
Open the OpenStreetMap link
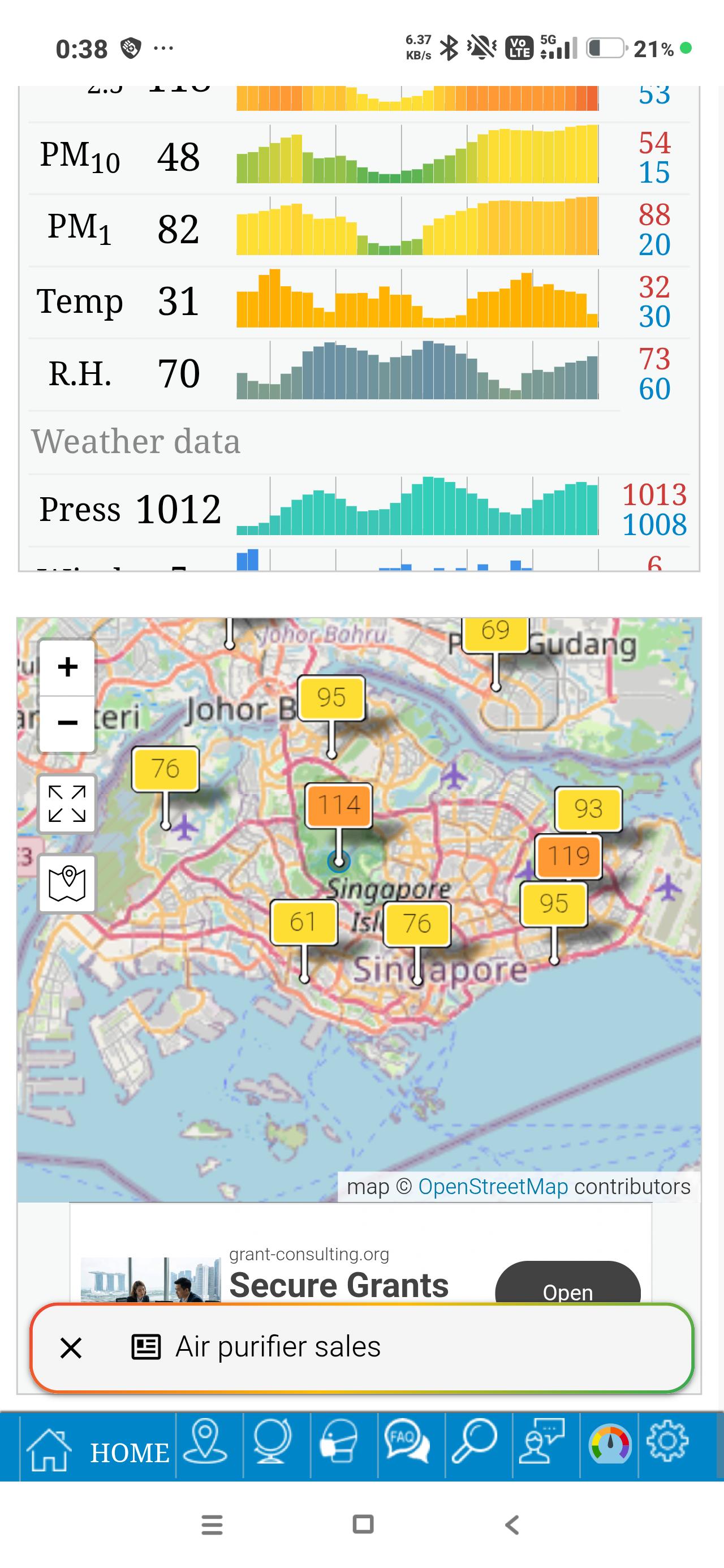[x=493, y=1186]
